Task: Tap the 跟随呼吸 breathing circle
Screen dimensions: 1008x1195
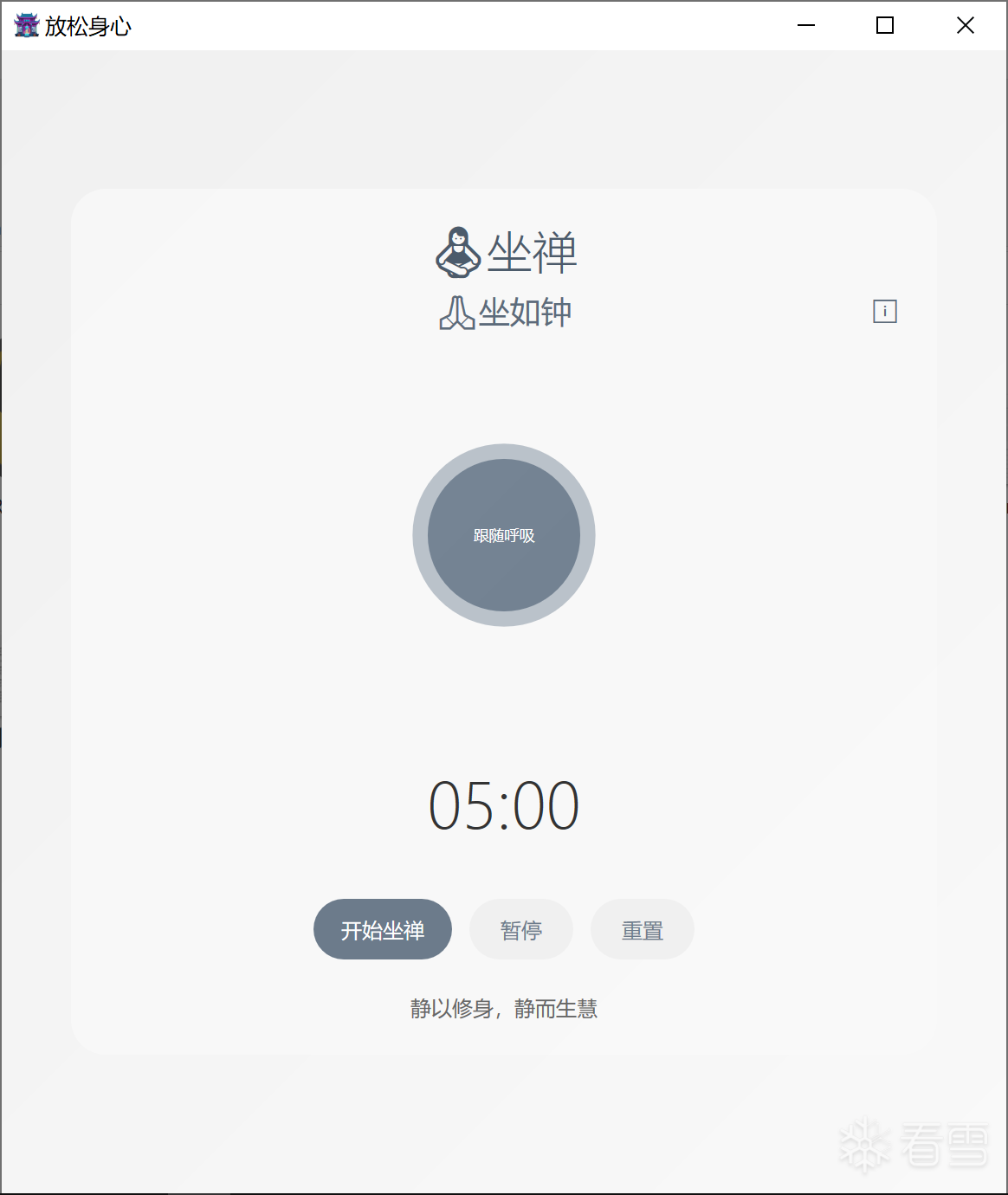Action: pyautogui.click(x=504, y=535)
